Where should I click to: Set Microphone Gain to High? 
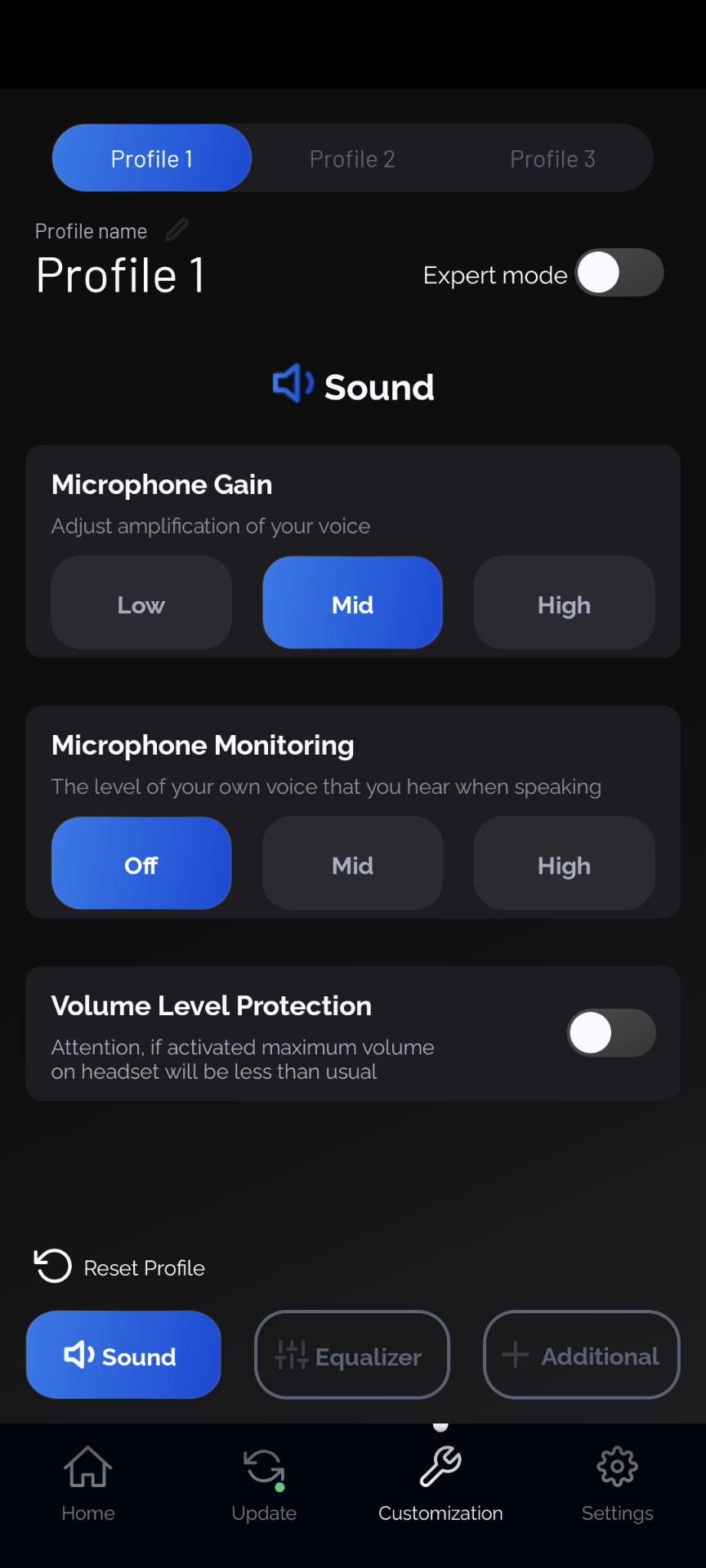coord(564,604)
